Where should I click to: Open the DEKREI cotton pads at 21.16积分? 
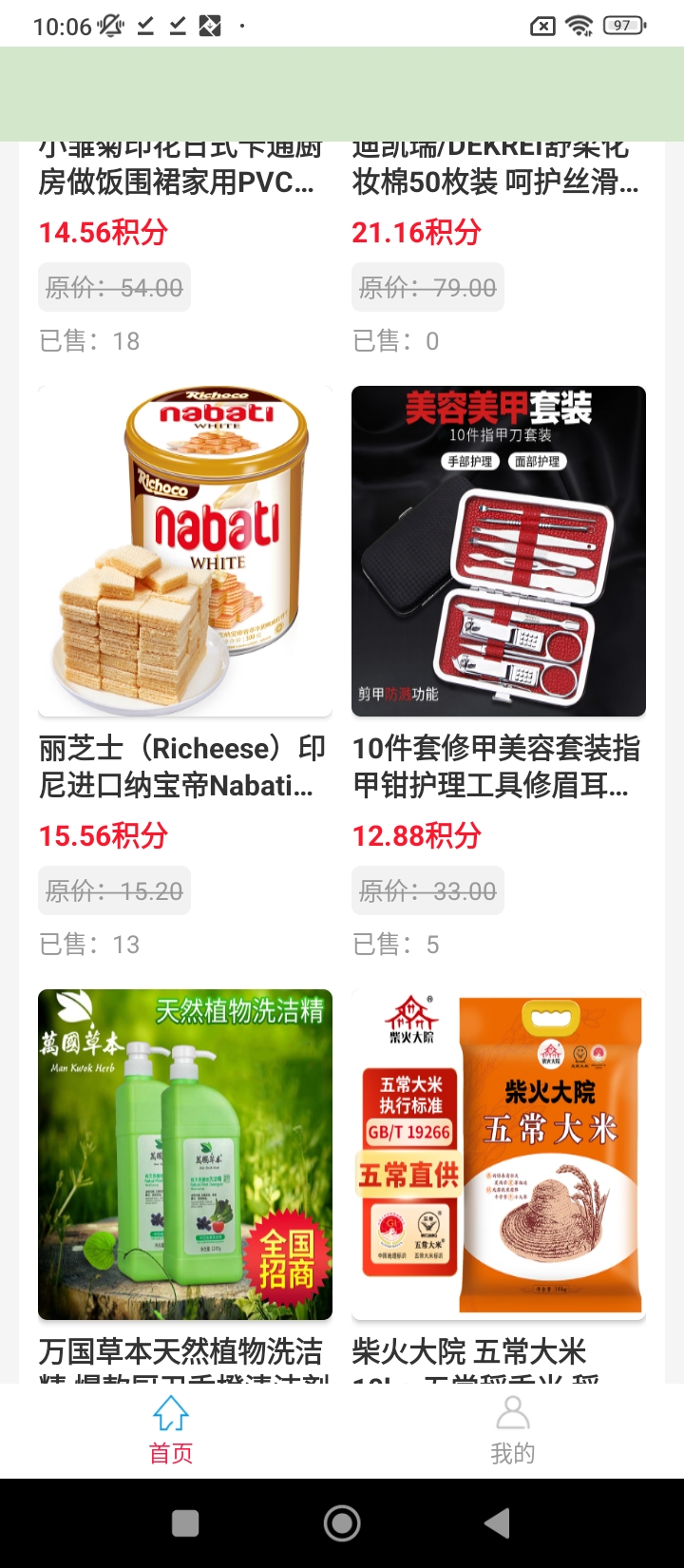496,181
